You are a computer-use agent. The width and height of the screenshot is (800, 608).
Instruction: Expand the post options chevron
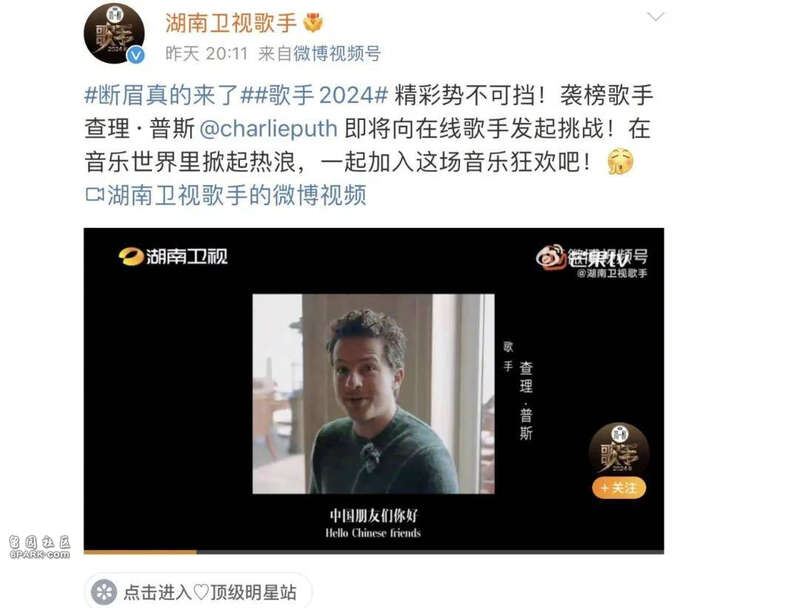pos(655,17)
